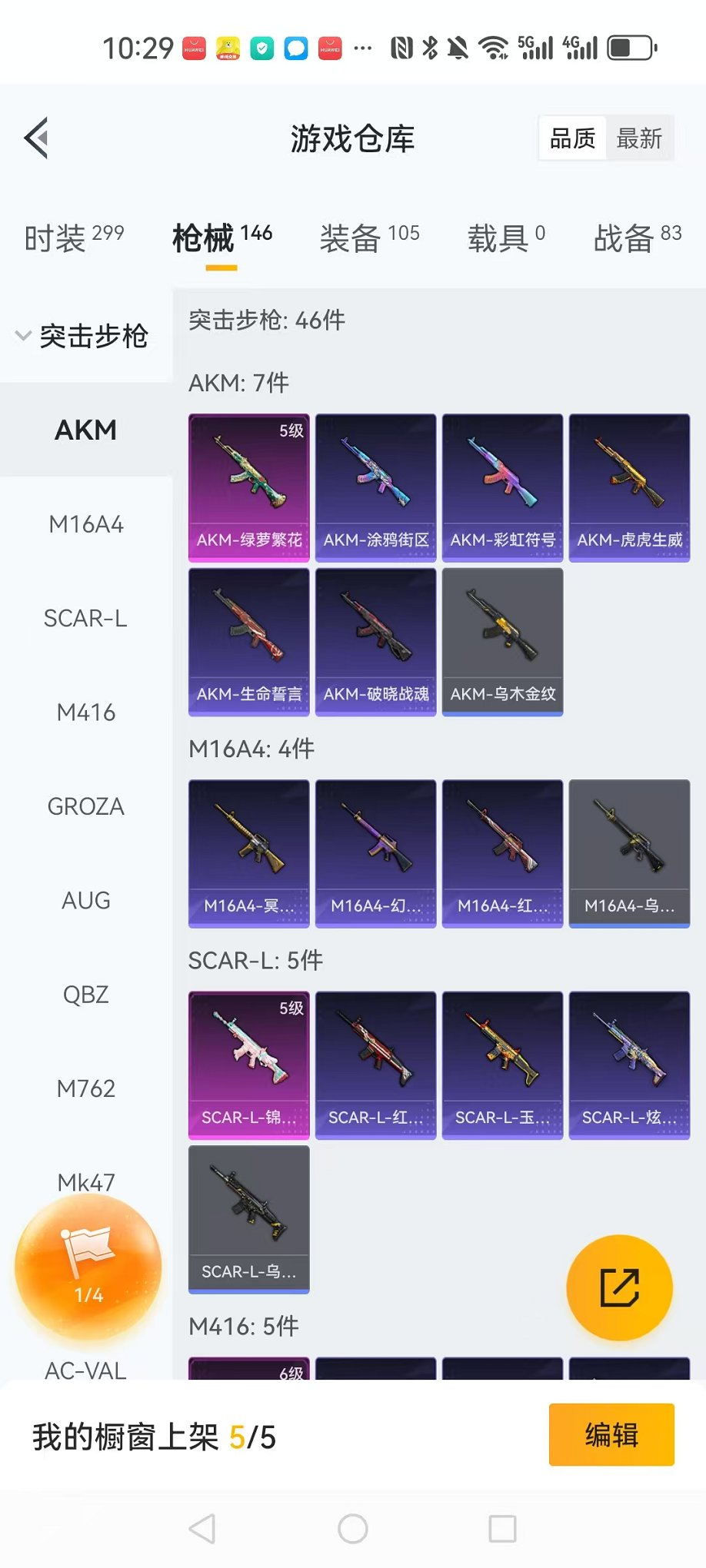Open the 战备 tab
The width and height of the screenshot is (706, 1568).
coord(638,238)
